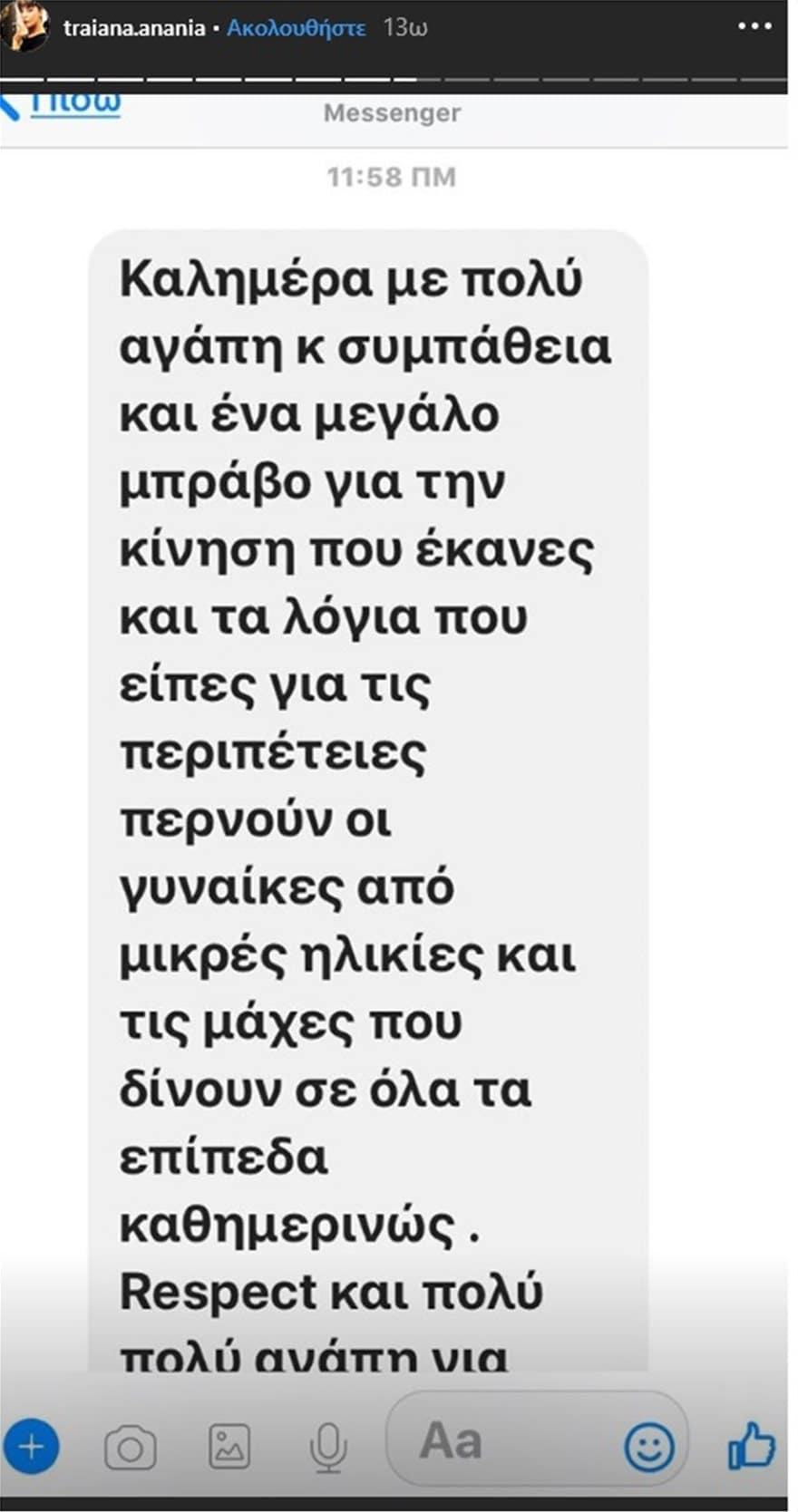
Task: Open traiana.anania's profile picture
Action: [24, 25]
